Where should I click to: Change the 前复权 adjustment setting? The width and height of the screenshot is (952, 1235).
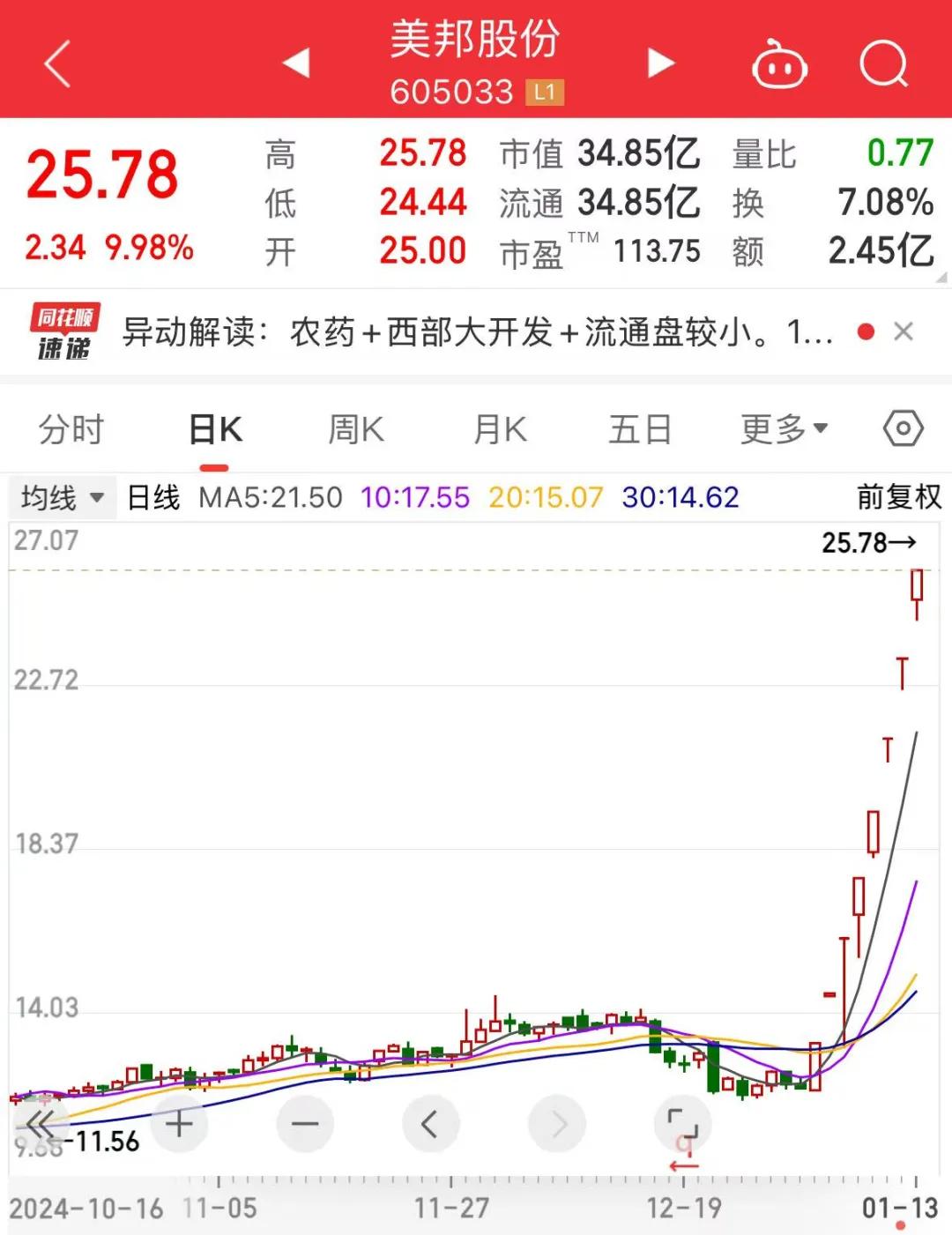pyautogui.click(x=899, y=497)
